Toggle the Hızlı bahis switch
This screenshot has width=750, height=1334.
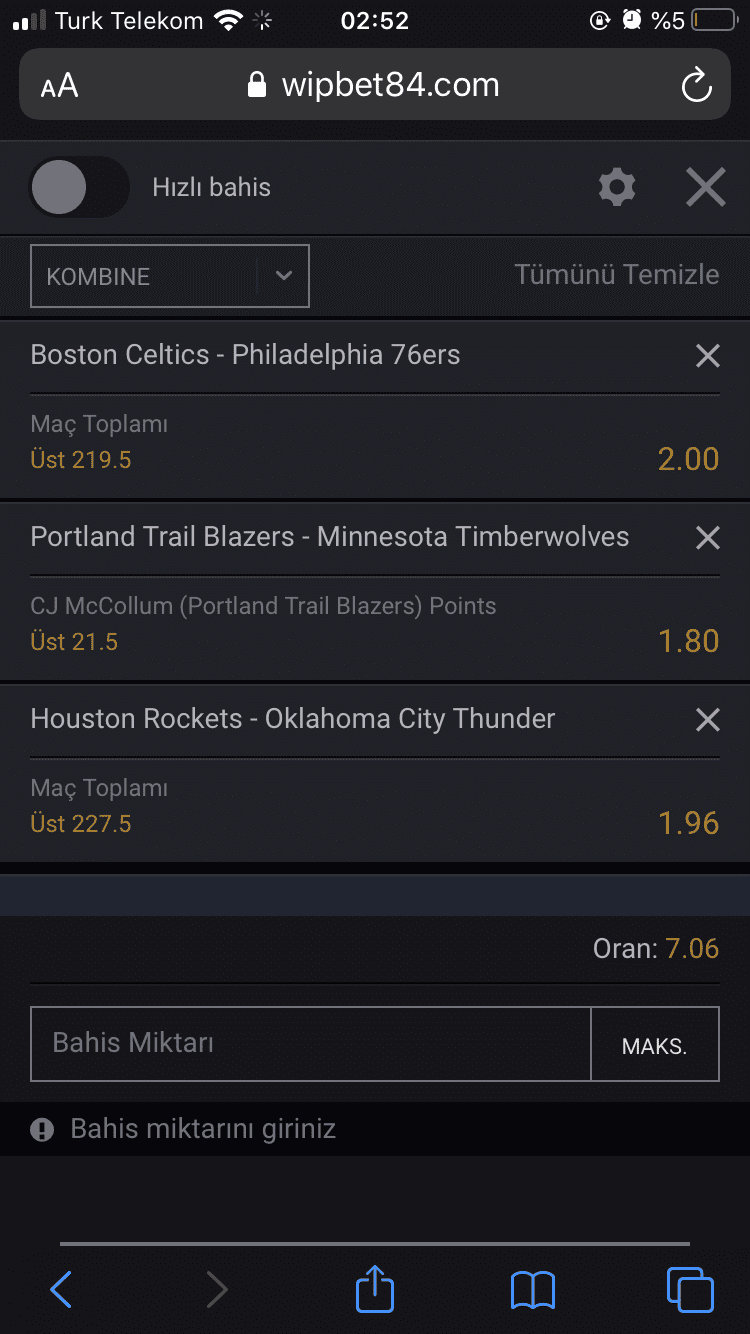[x=80, y=187]
